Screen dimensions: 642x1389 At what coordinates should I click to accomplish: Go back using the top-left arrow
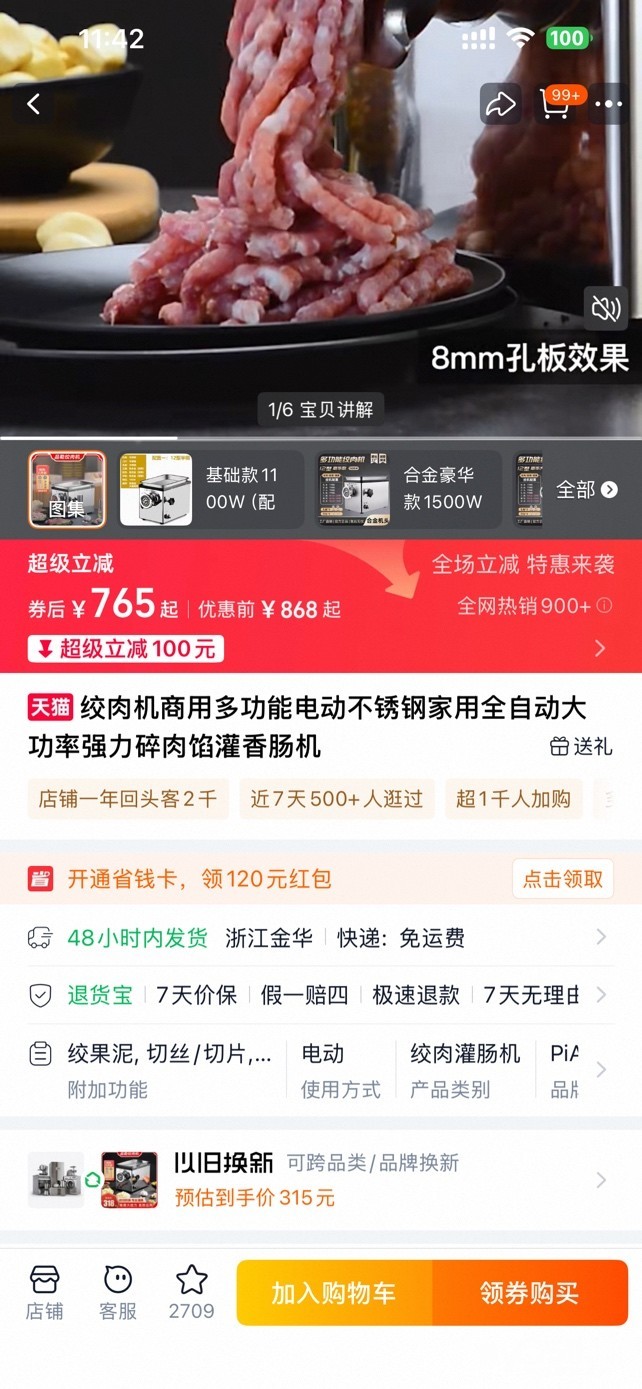click(x=34, y=104)
